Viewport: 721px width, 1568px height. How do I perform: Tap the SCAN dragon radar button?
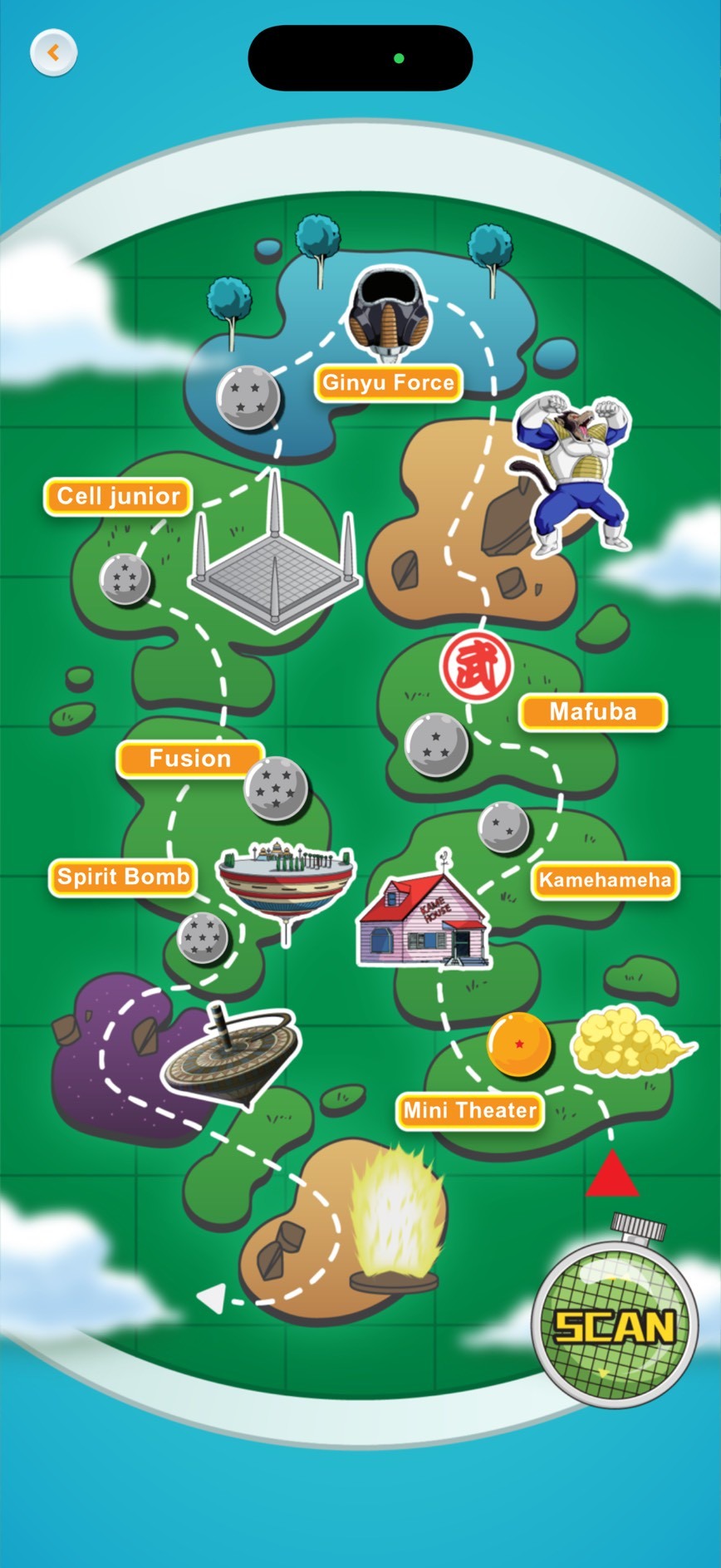pos(614,1326)
